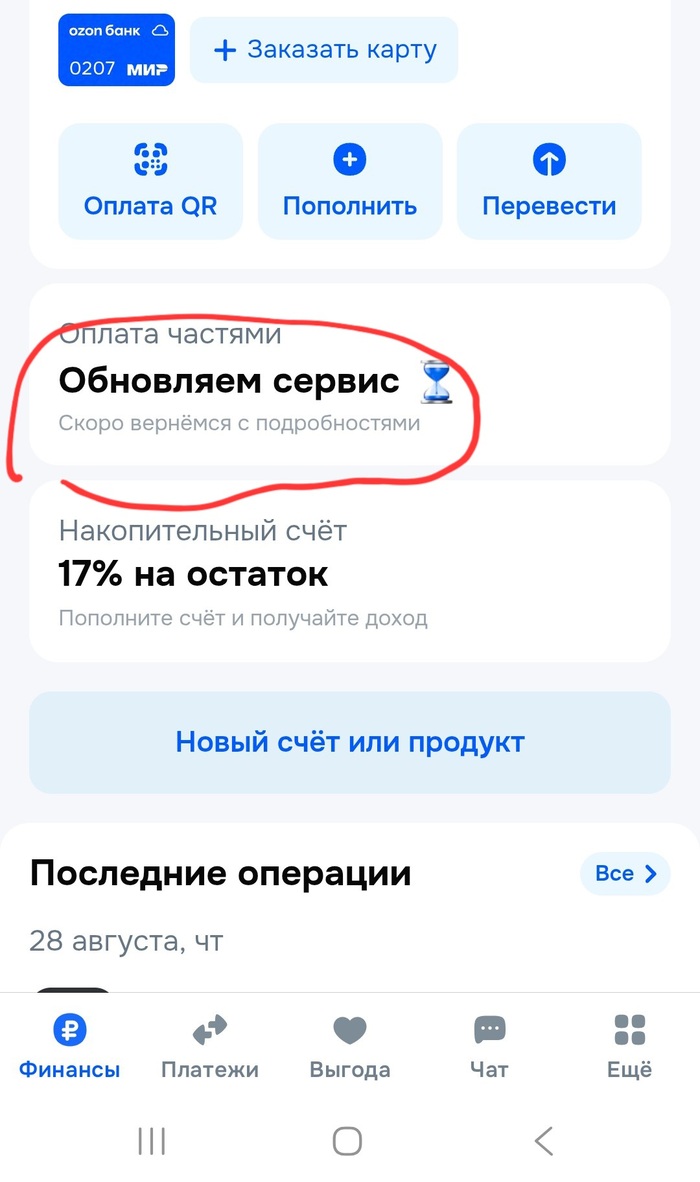Open the Ozon Bank 0207 card
The image size is (700, 1182).
pos(116,50)
